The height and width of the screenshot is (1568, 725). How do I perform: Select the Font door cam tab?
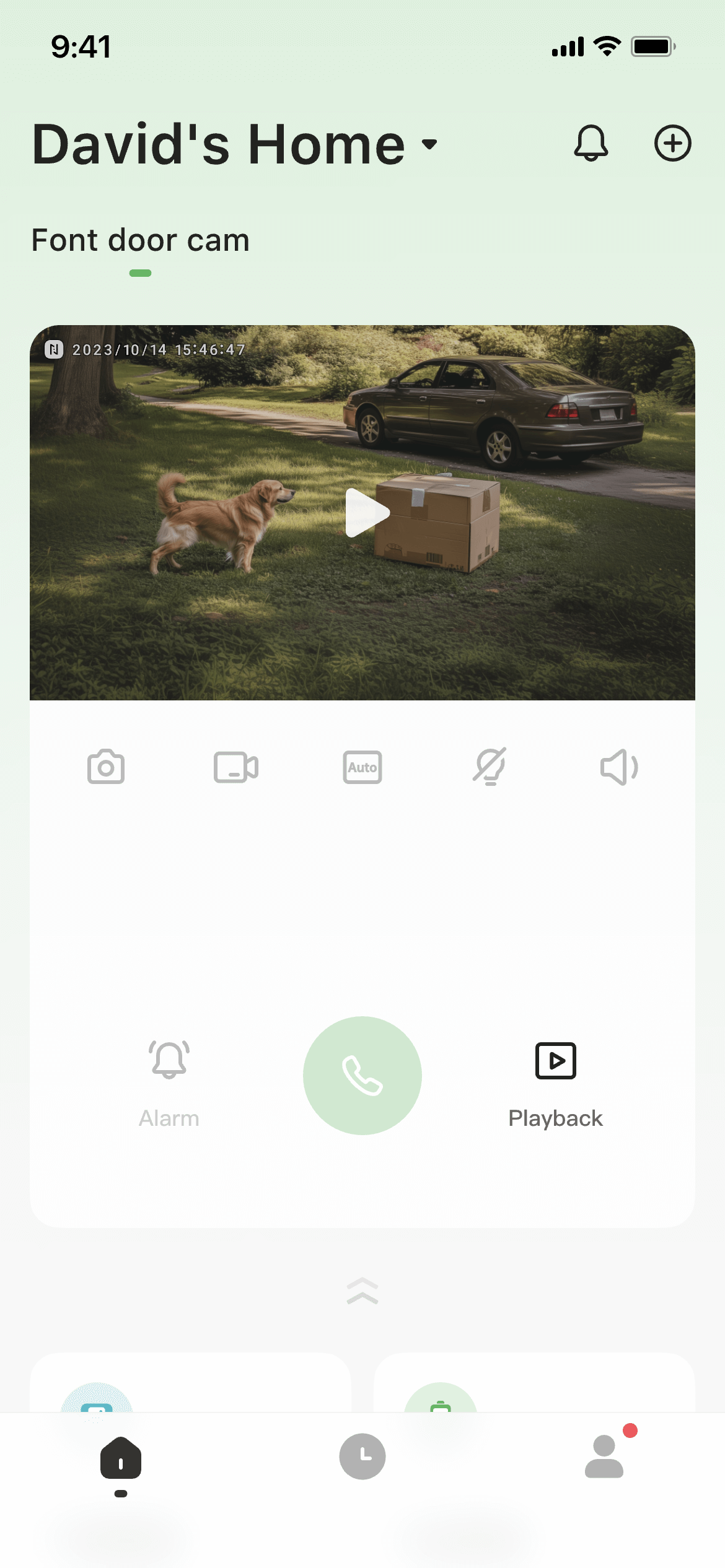[x=141, y=240]
